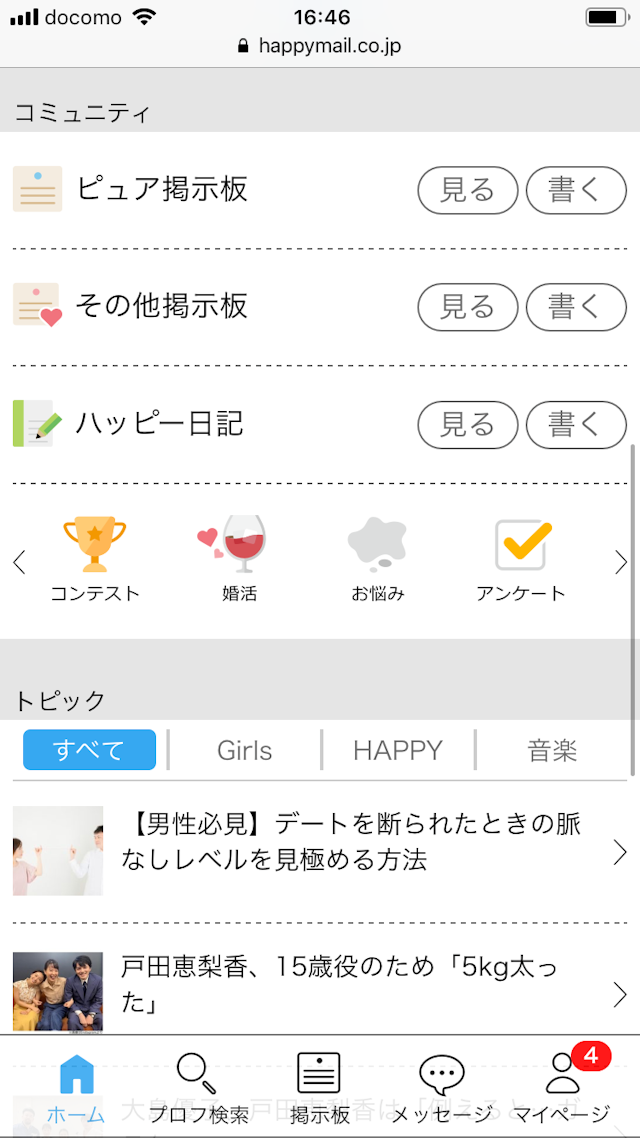Switch to the 音楽 topic tab

pos(552,750)
